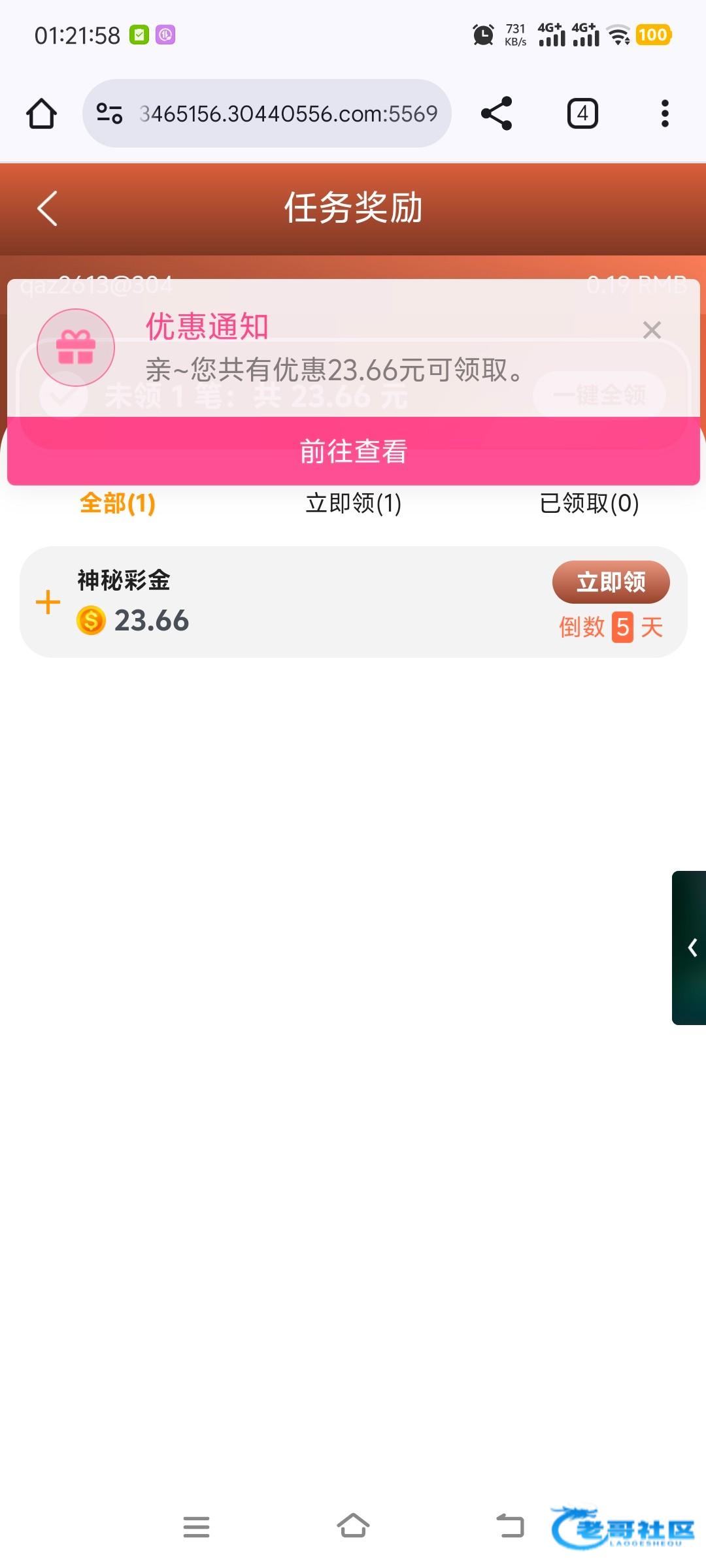Open the browser home page

pyautogui.click(x=41, y=114)
